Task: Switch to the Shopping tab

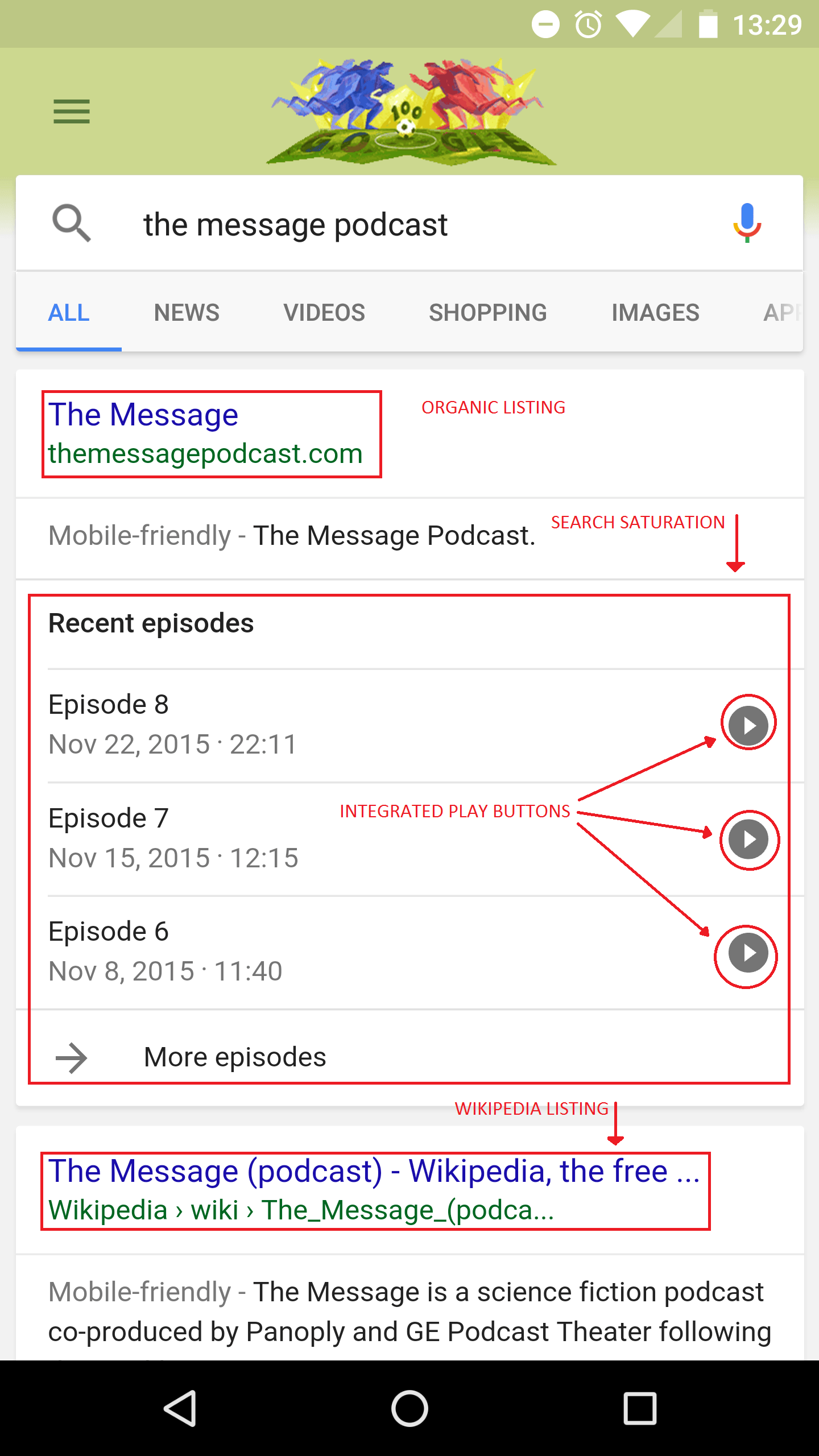Action: (488, 312)
